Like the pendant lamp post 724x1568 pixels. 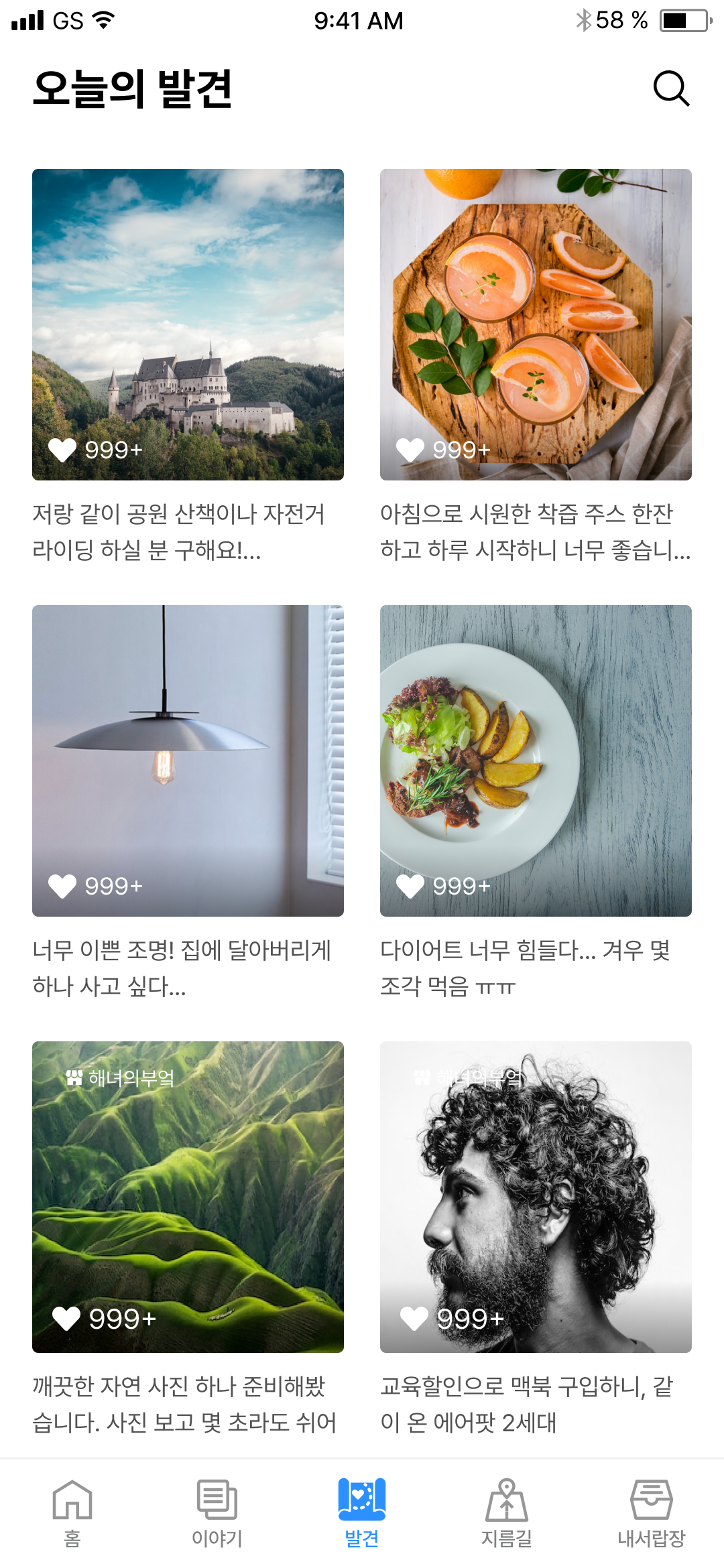[62, 886]
